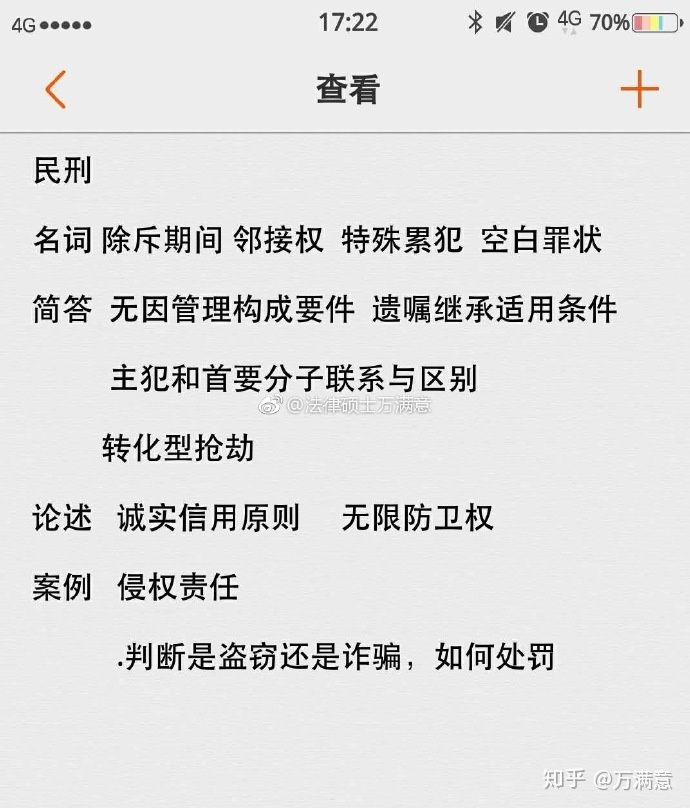Add a new note with plus icon
The height and width of the screenshot is (808, 690).
coord(639,90)
